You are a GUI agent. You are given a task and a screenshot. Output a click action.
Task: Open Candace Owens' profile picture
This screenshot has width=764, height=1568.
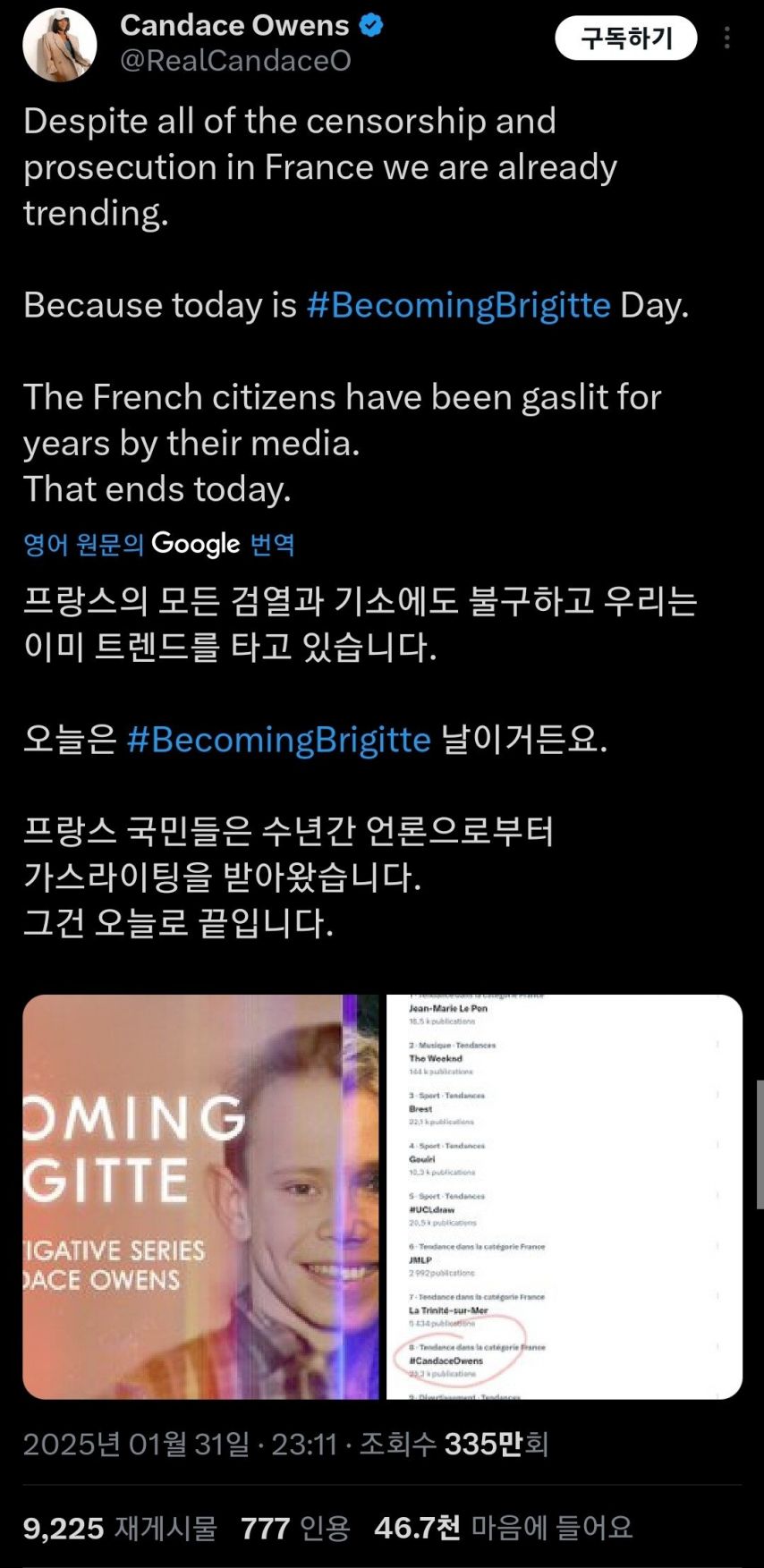[x=60, y=44]
